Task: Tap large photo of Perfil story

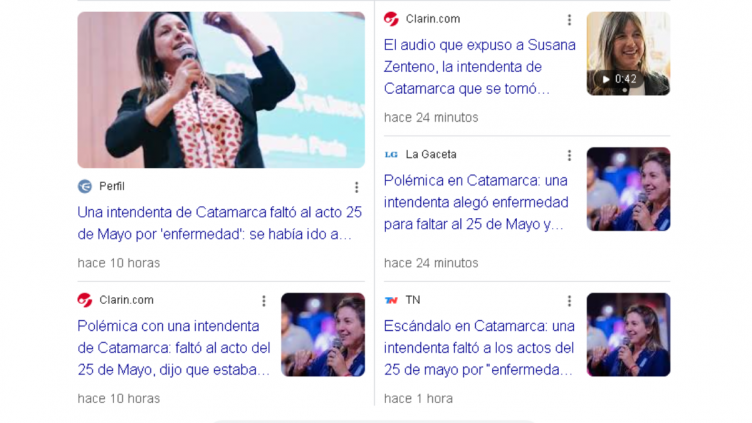Action: click(221, 90)
